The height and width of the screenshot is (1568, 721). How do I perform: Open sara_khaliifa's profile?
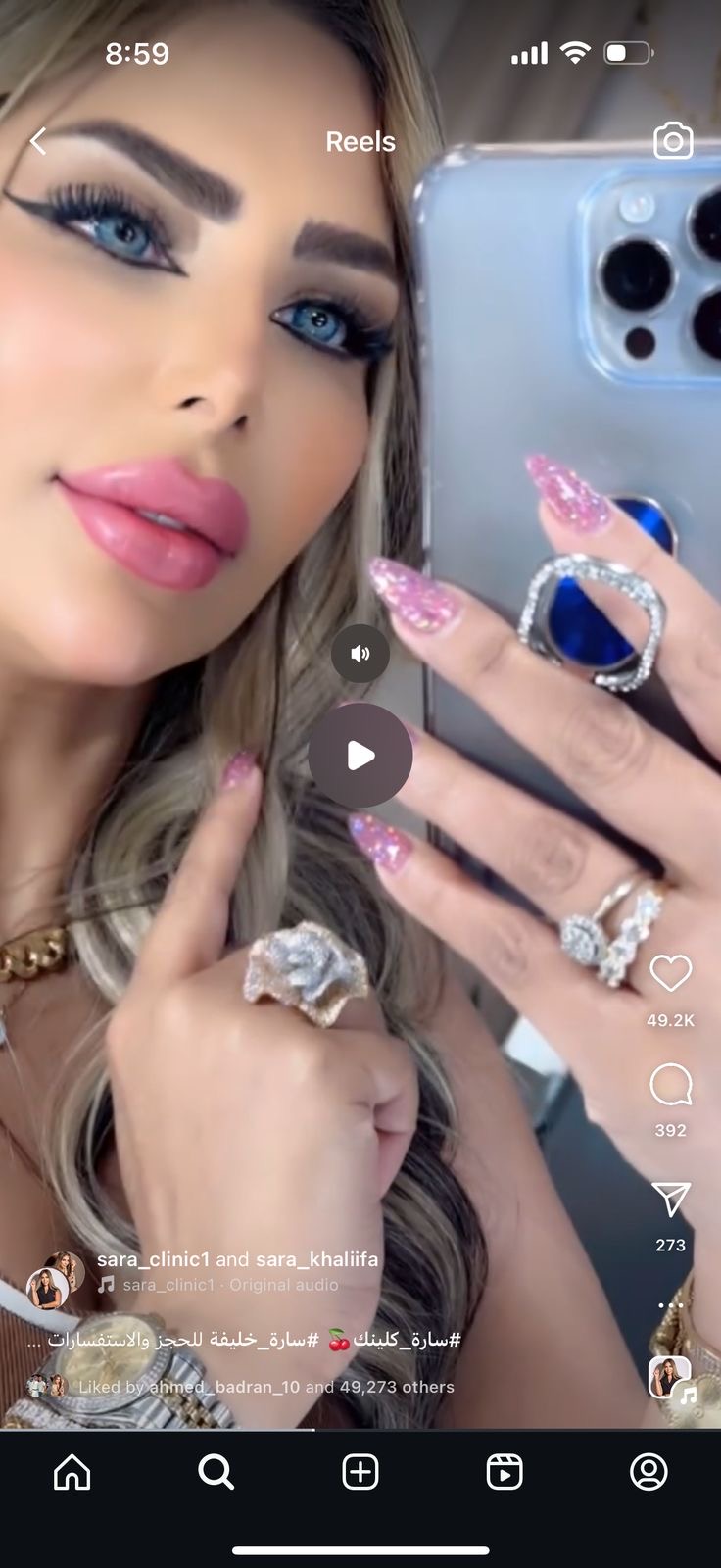(316, 1259)
